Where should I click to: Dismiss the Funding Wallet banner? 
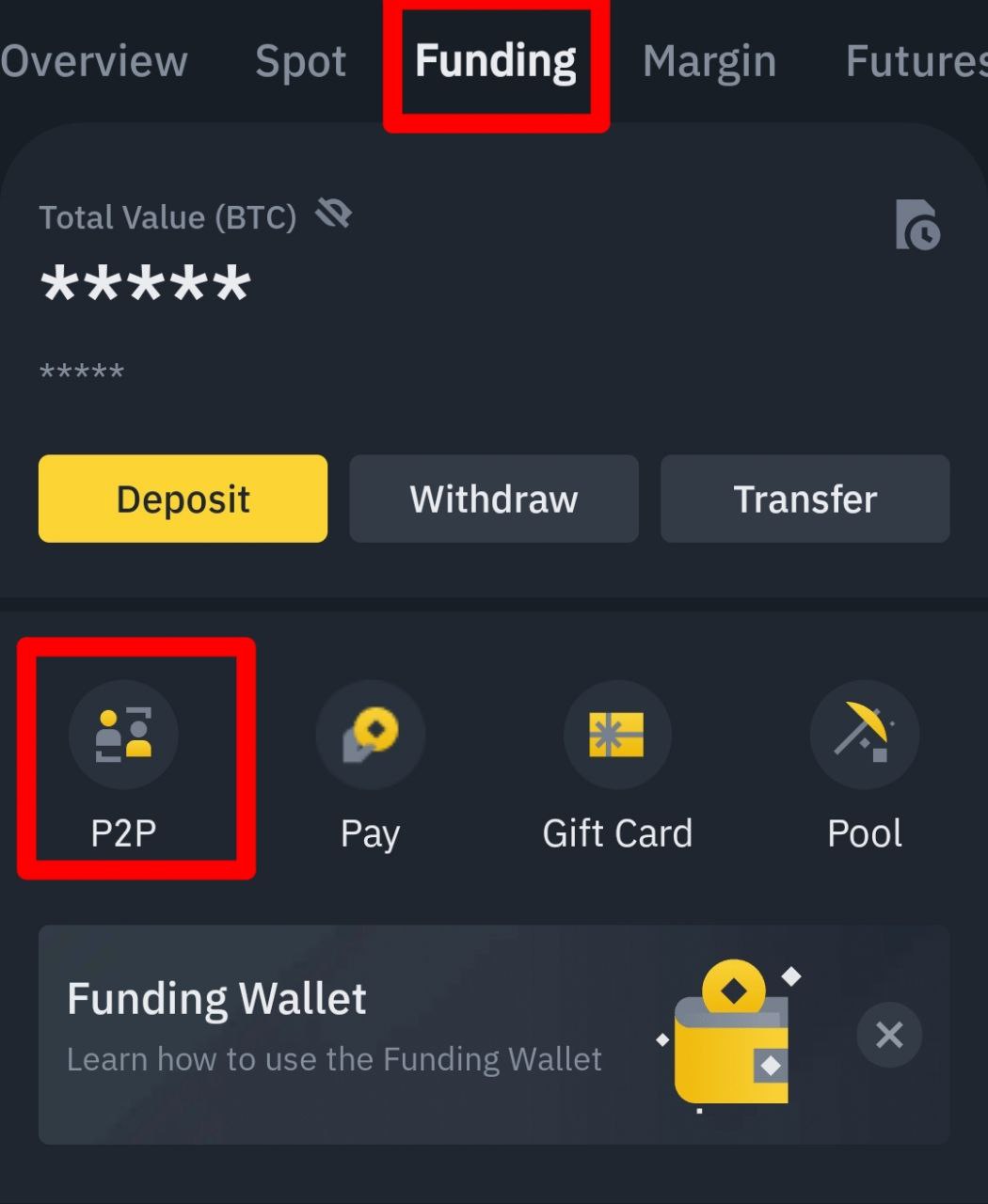click(889, 1035)
